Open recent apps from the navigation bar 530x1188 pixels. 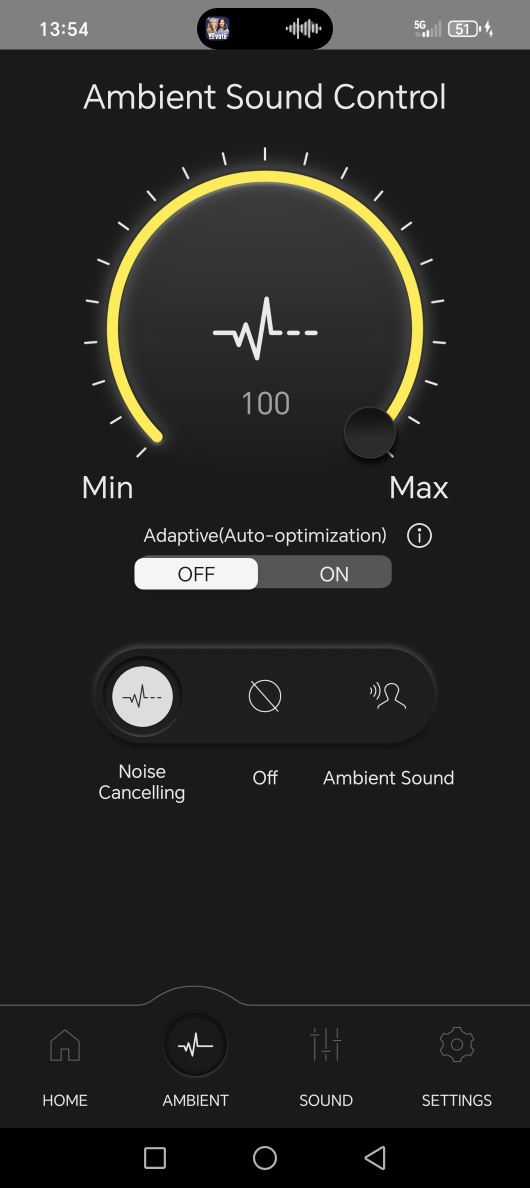pos(155,1157)
